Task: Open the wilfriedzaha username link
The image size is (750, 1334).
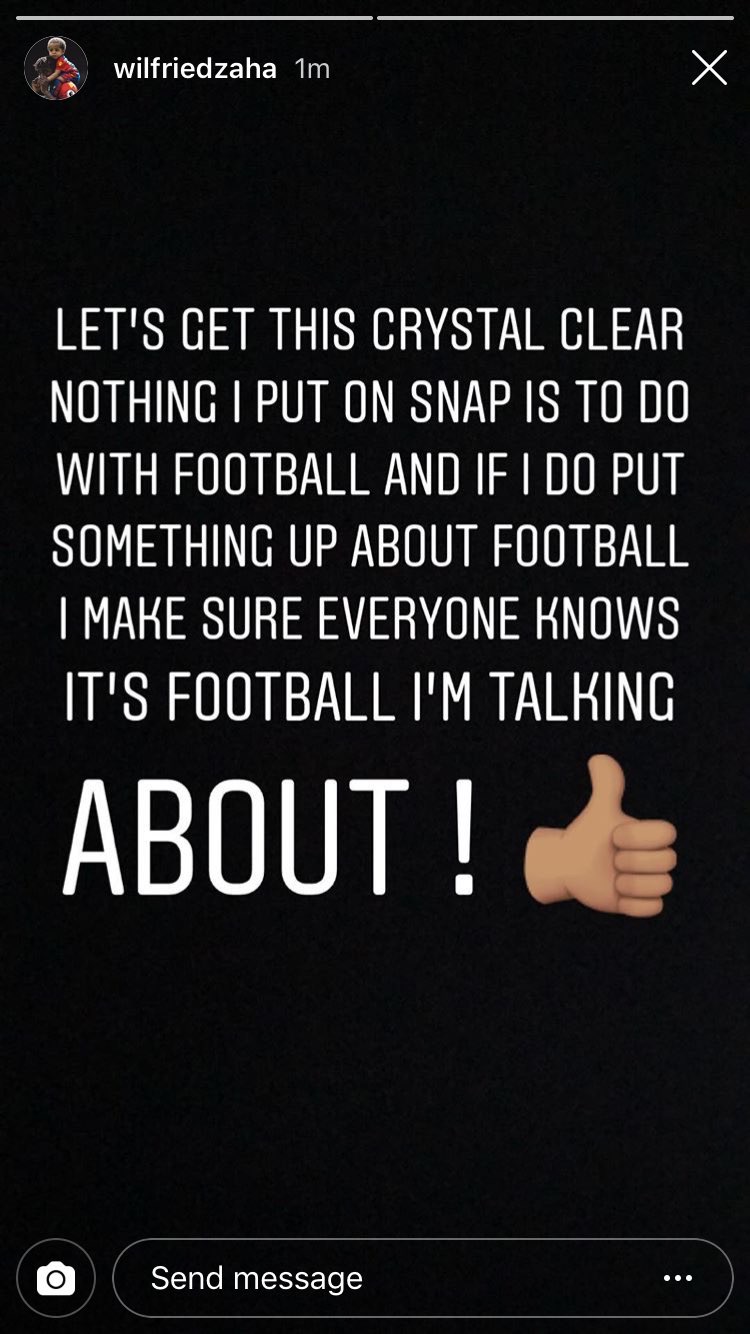Action: coord(195,69)
